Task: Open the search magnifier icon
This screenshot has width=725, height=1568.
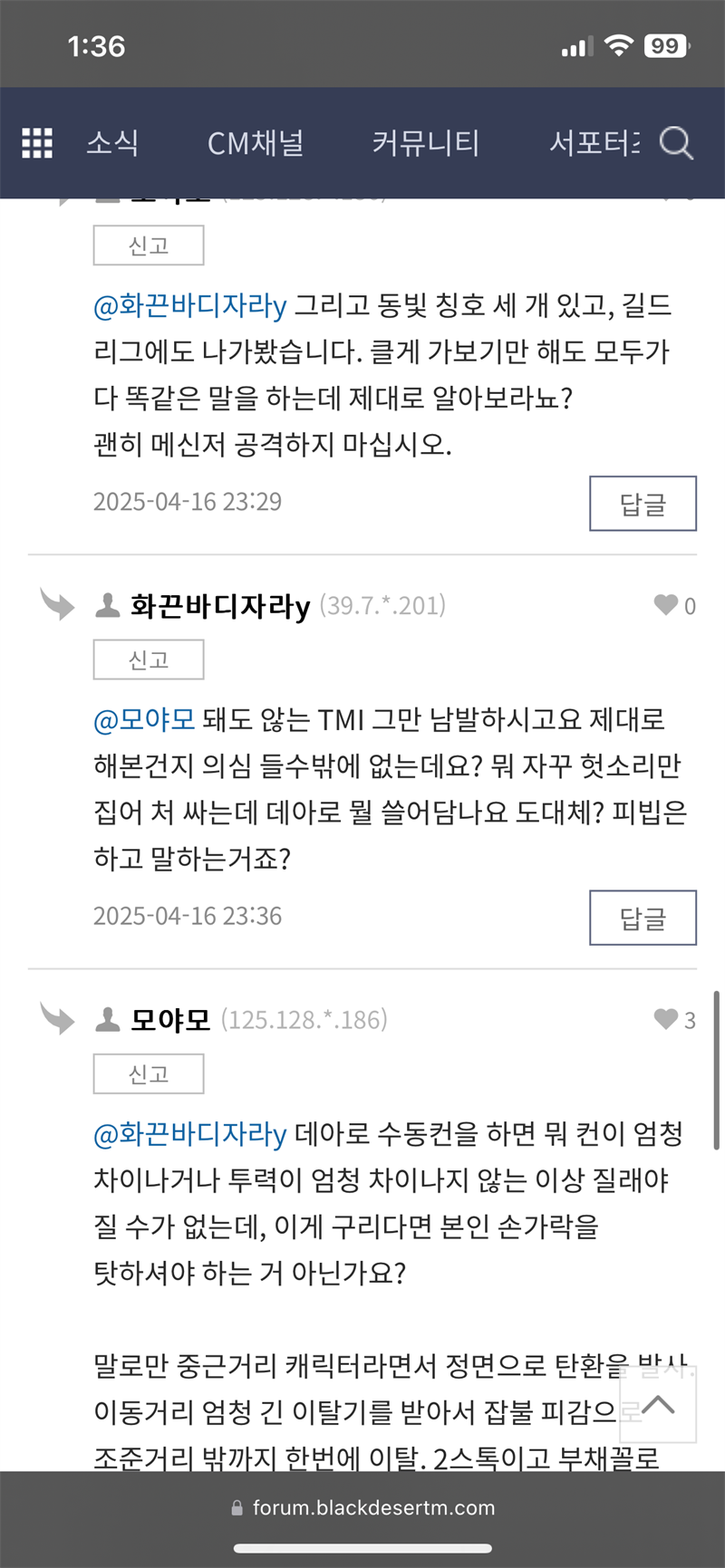Action: coord(676,143)
